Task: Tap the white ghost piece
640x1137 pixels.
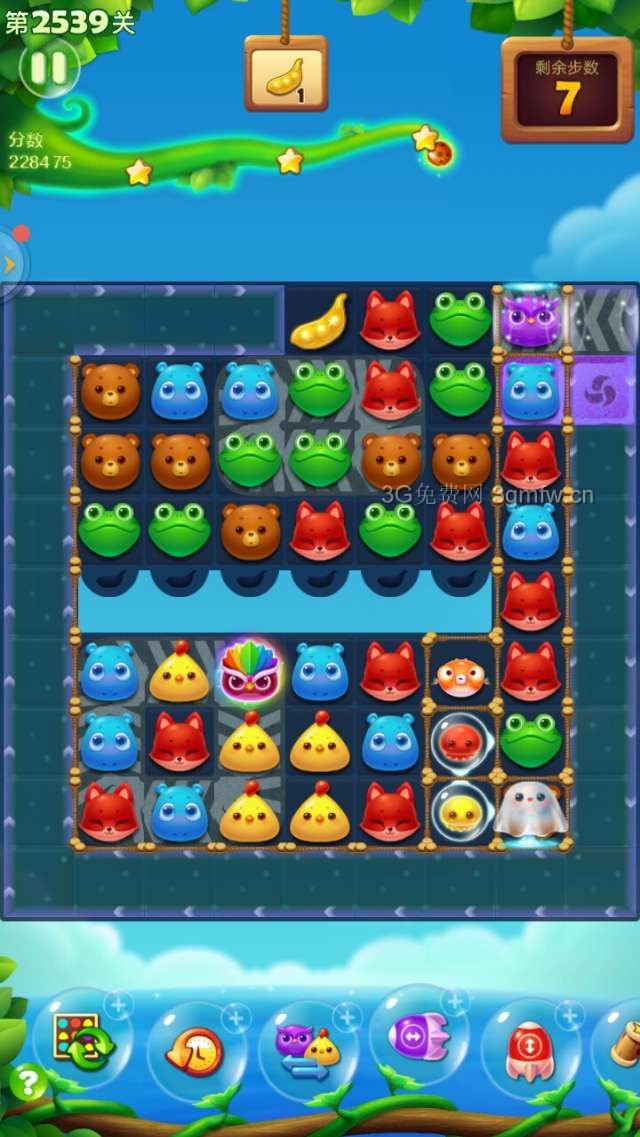Action: (x=530, y=811)
